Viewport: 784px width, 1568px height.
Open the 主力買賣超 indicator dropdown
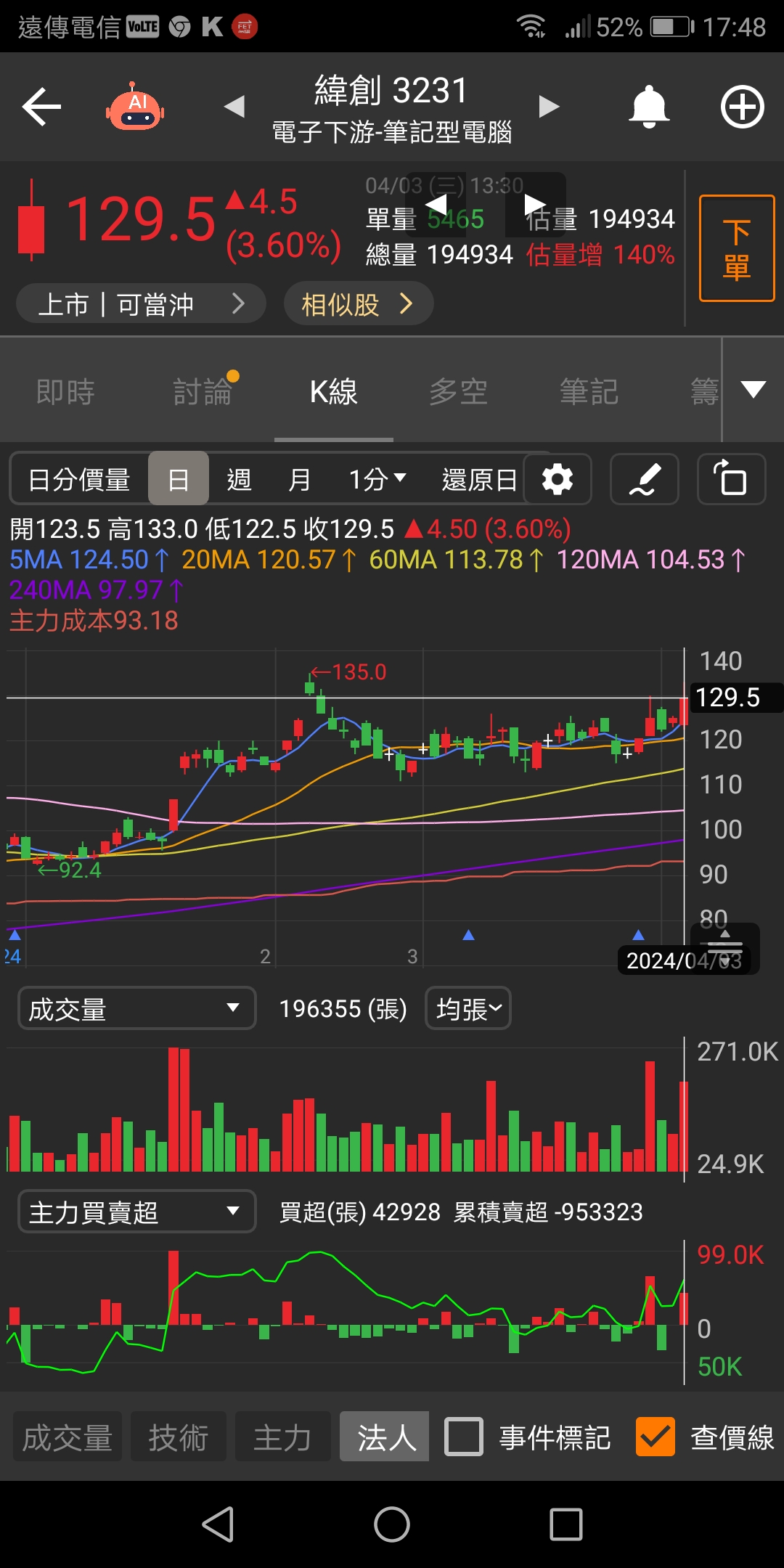[136, 1212]
